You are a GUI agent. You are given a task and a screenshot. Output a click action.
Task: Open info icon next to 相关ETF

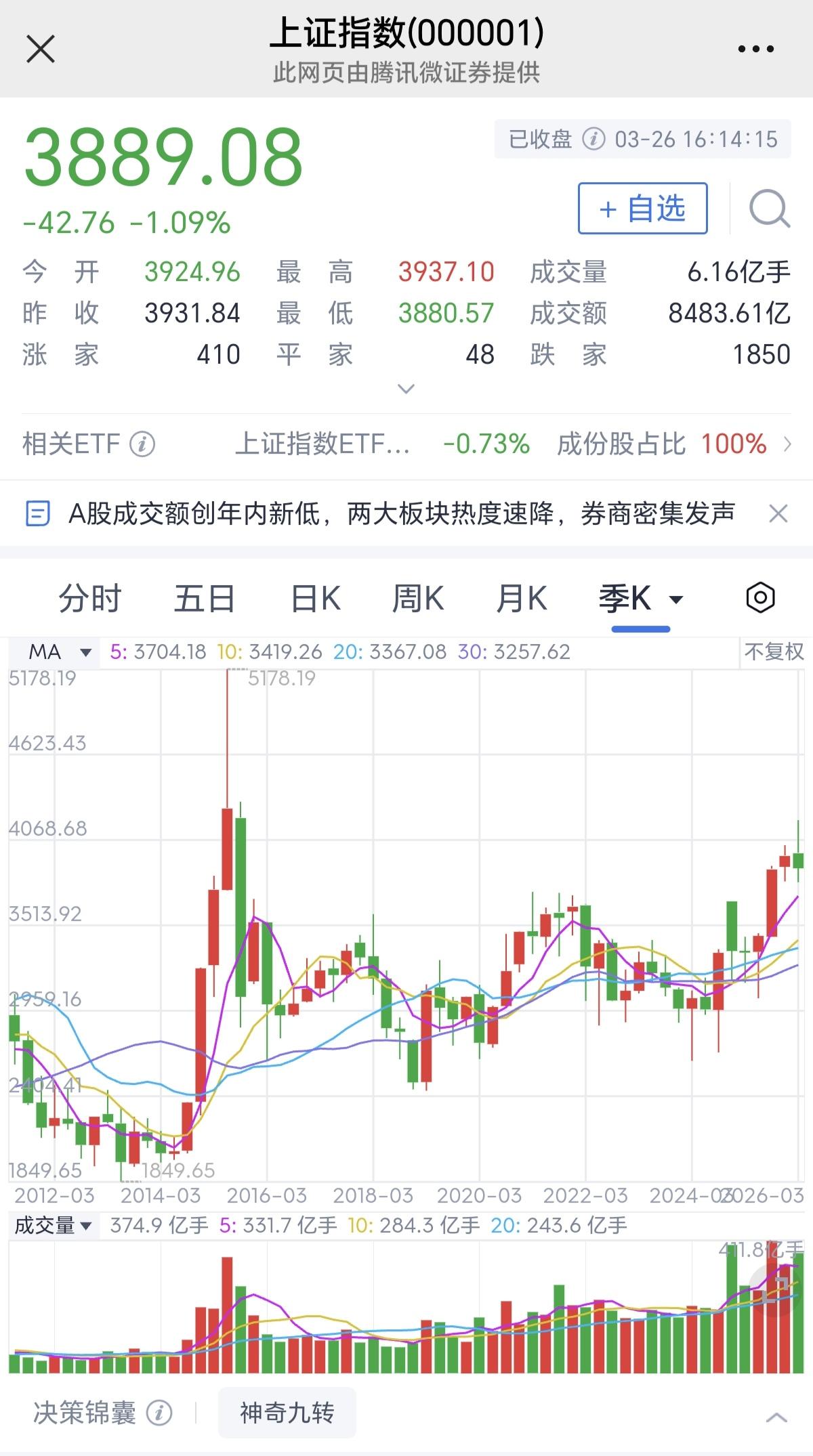[x=142, y=444]
